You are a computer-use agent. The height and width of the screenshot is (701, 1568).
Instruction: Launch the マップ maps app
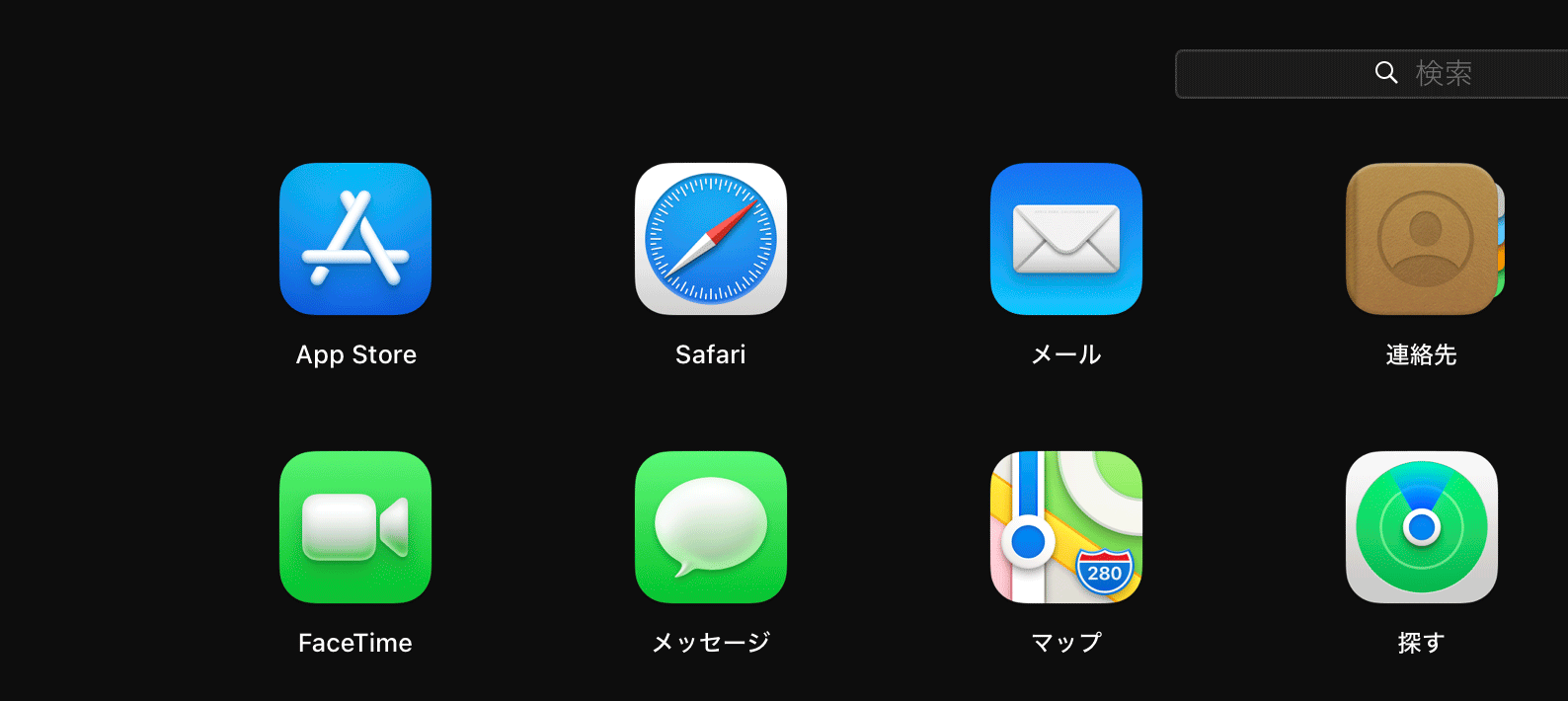pyautogui.click(x=1066, y=527)
